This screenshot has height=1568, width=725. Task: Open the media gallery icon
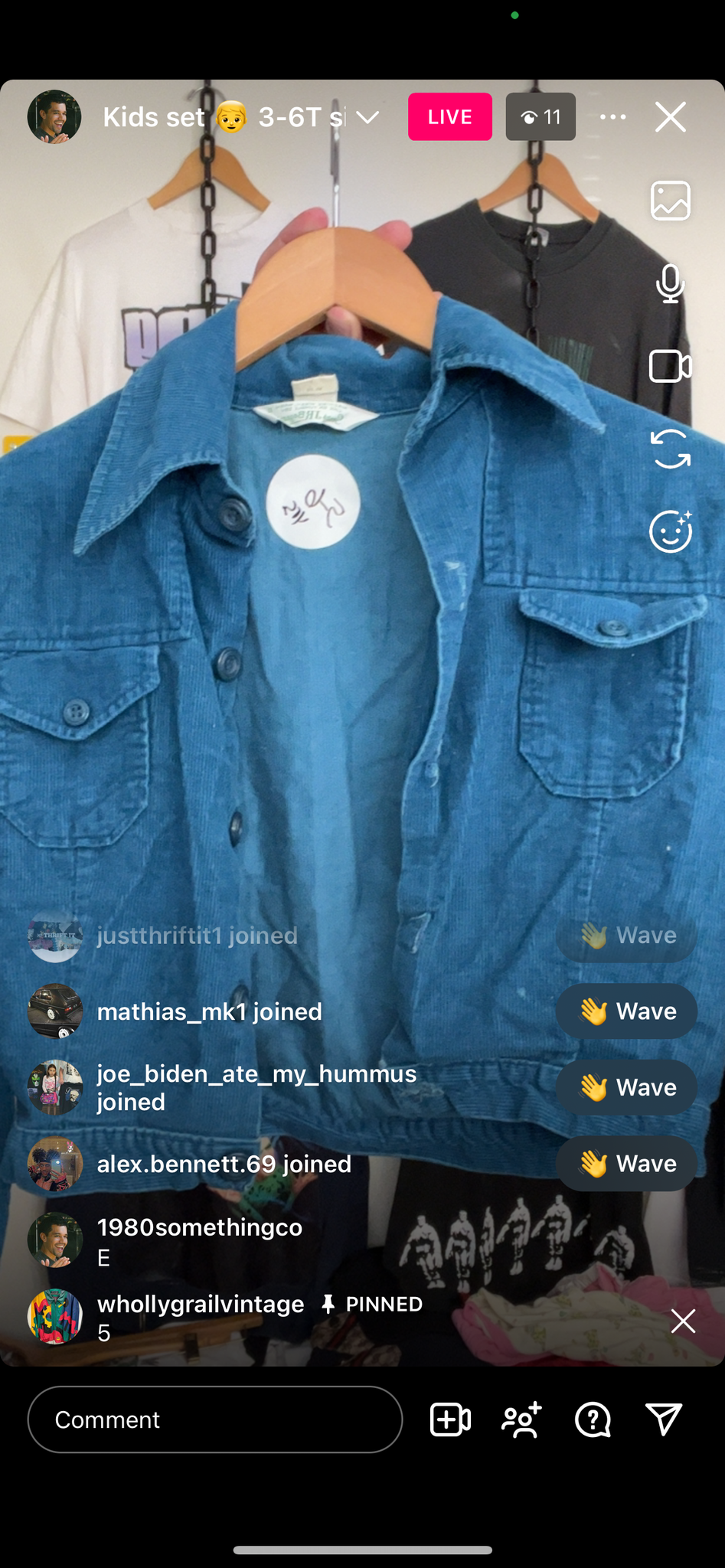pyautogui.click(x=671, y=201)
